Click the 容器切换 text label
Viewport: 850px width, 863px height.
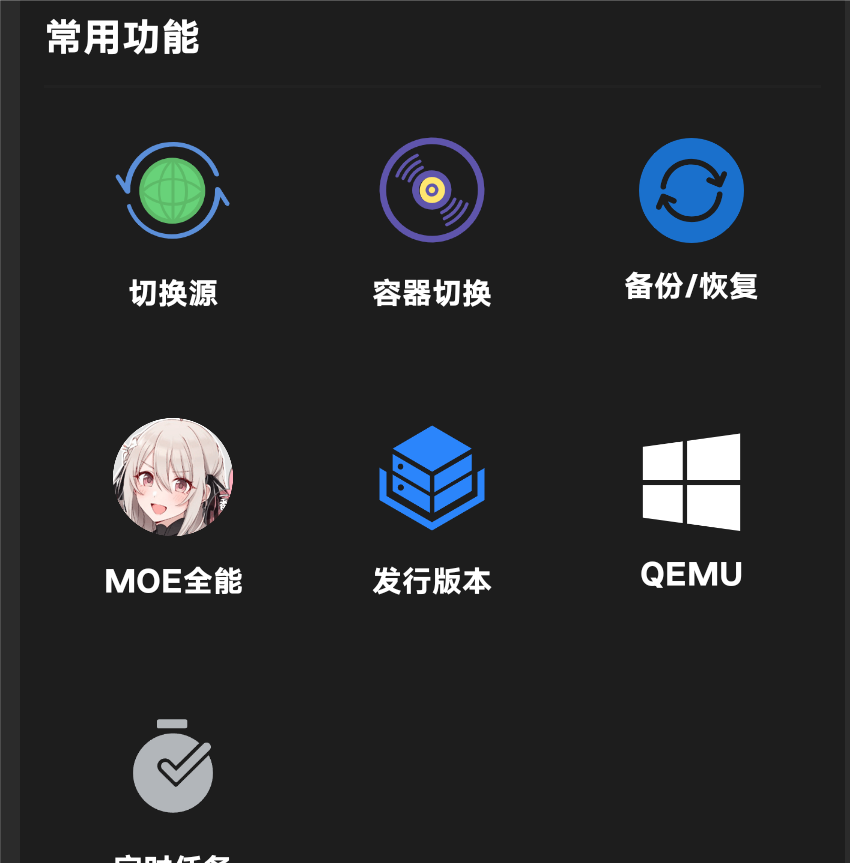coord(432,294)
